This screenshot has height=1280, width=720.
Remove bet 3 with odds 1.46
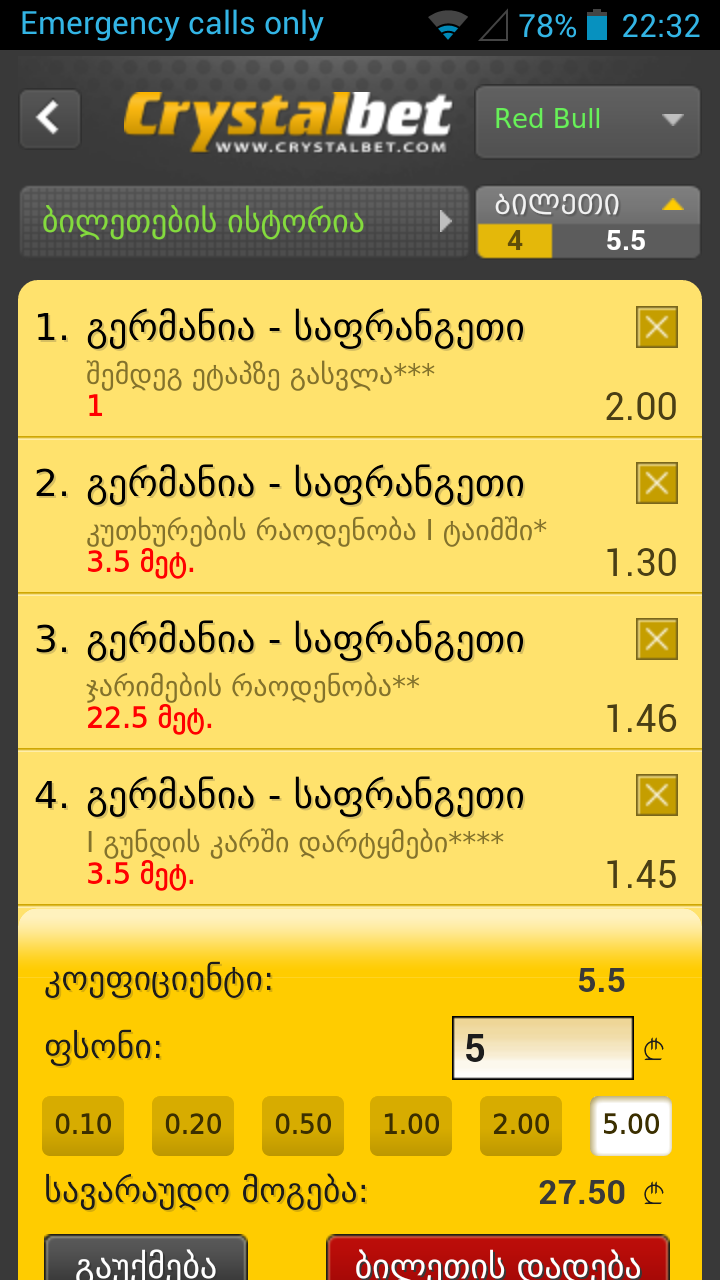[x=656, y=639]
